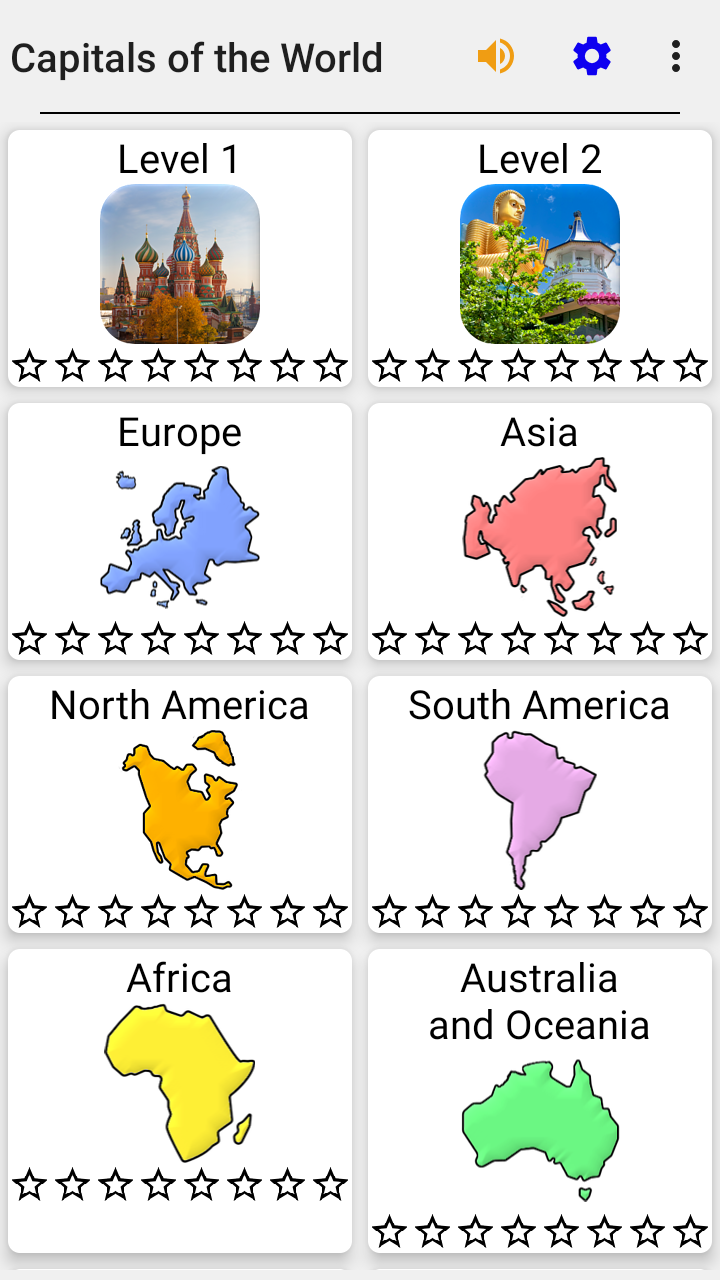The image size is (720, 1280).
Task: Select the yellow Africa map icon
Action: click(x=179, y=1080)
